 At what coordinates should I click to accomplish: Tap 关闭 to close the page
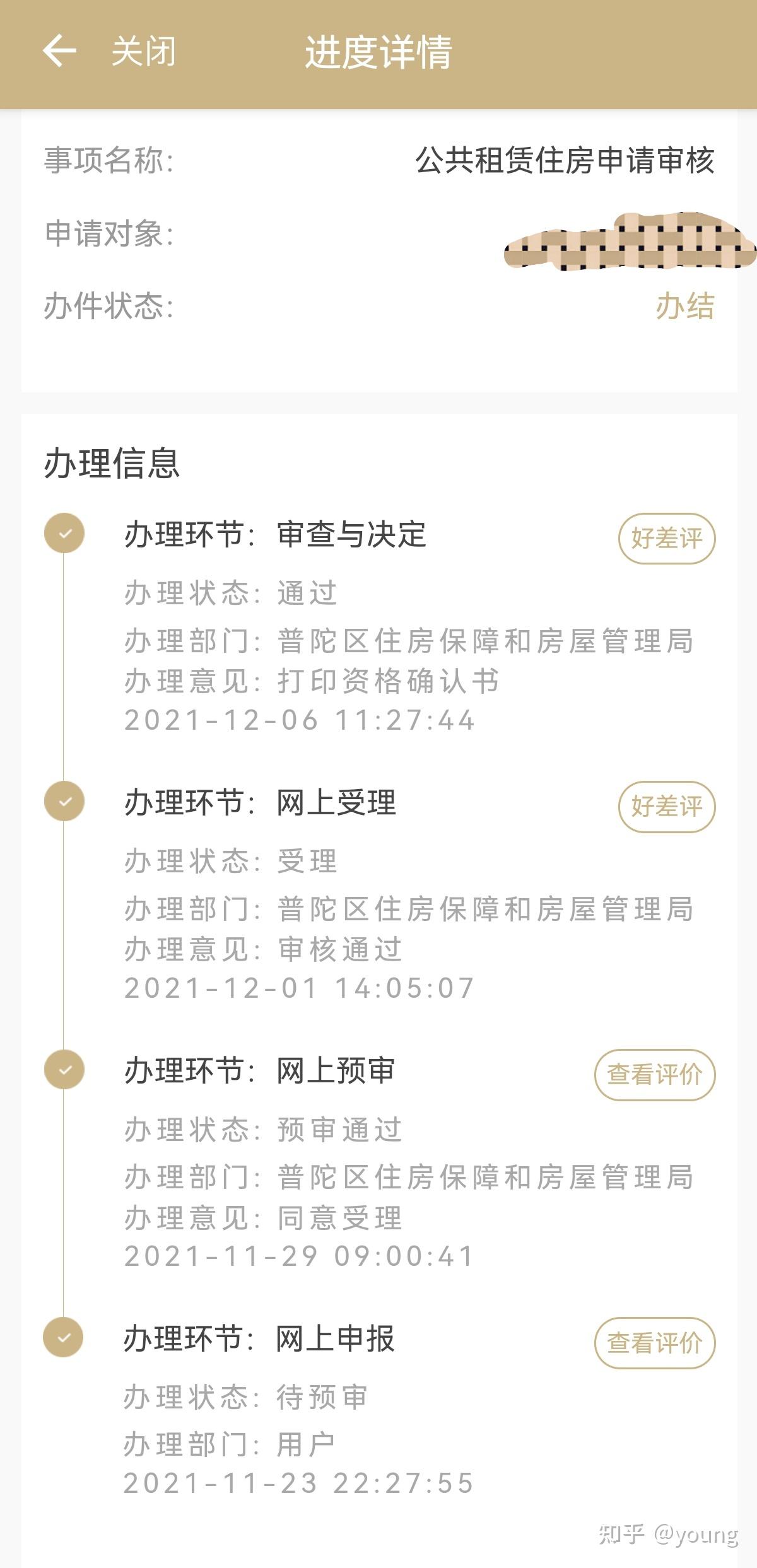tap(144, 52)
